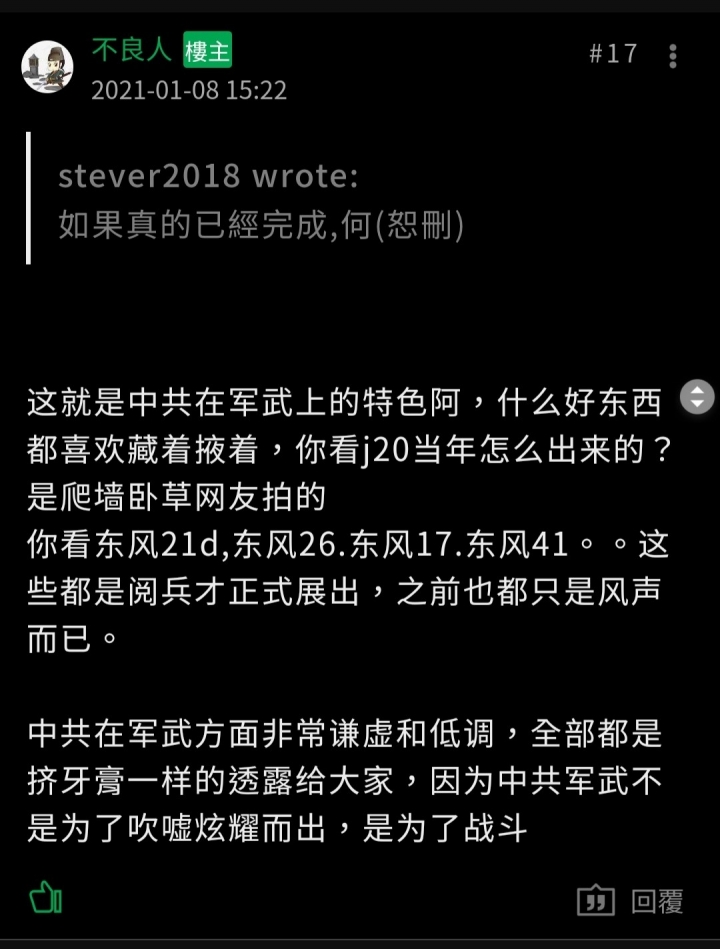Like this post with the thumbs-up icon
Screen dimensions: 720x949
coord(46,897)
